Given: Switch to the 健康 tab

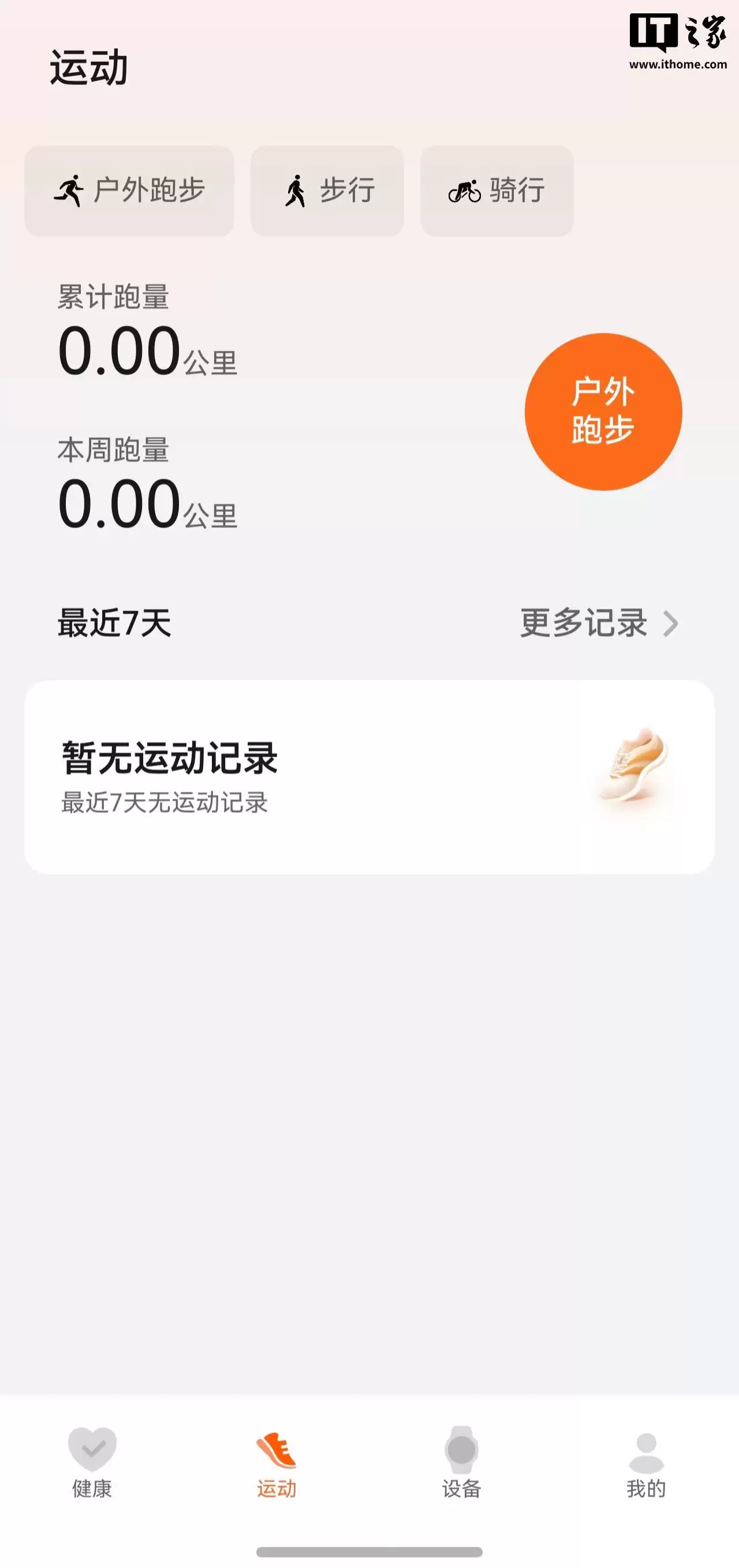Looking at the screenshot, I should pyautogui.click(x=92, y=1462).
